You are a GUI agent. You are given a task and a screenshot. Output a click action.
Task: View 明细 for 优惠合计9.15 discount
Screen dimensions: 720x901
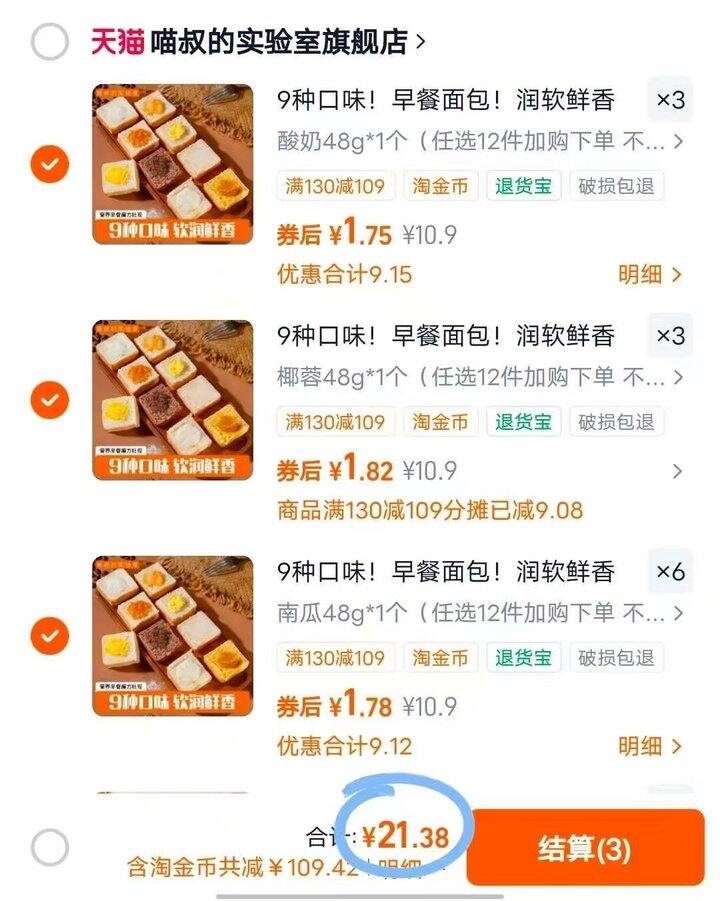650,274
